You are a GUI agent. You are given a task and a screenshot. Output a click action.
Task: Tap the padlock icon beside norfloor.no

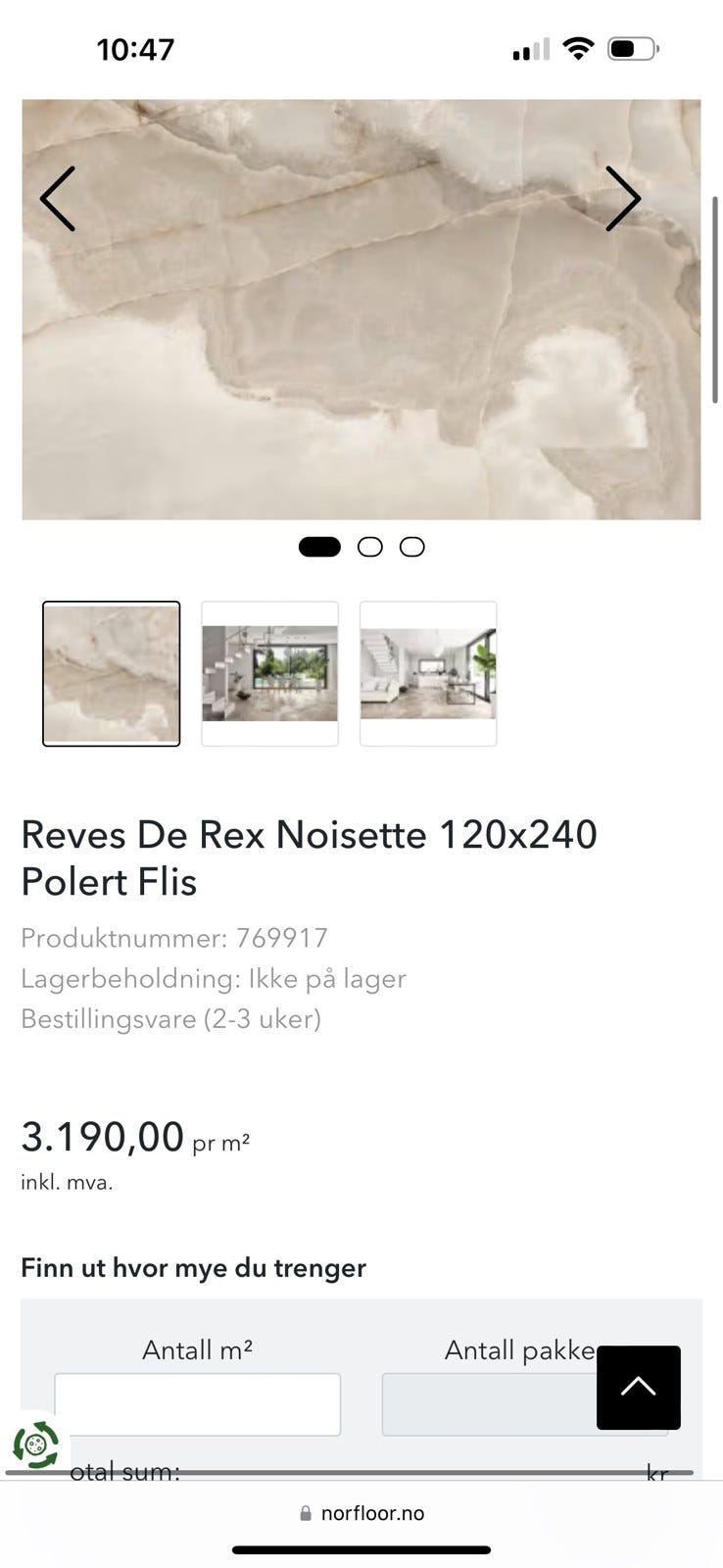[304, 1511]
